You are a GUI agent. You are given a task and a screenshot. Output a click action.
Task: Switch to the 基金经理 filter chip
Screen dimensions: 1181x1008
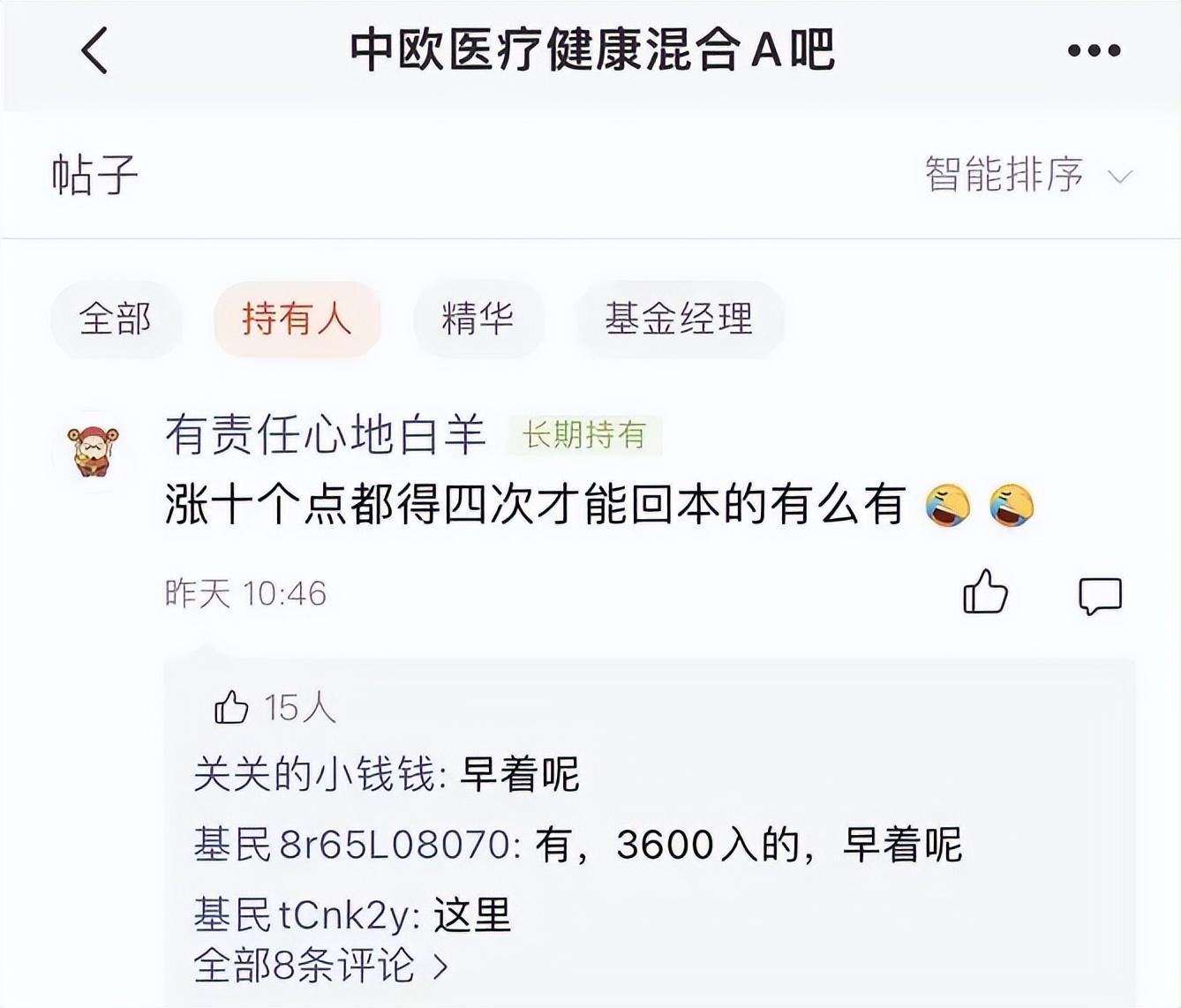click(679, 319)
